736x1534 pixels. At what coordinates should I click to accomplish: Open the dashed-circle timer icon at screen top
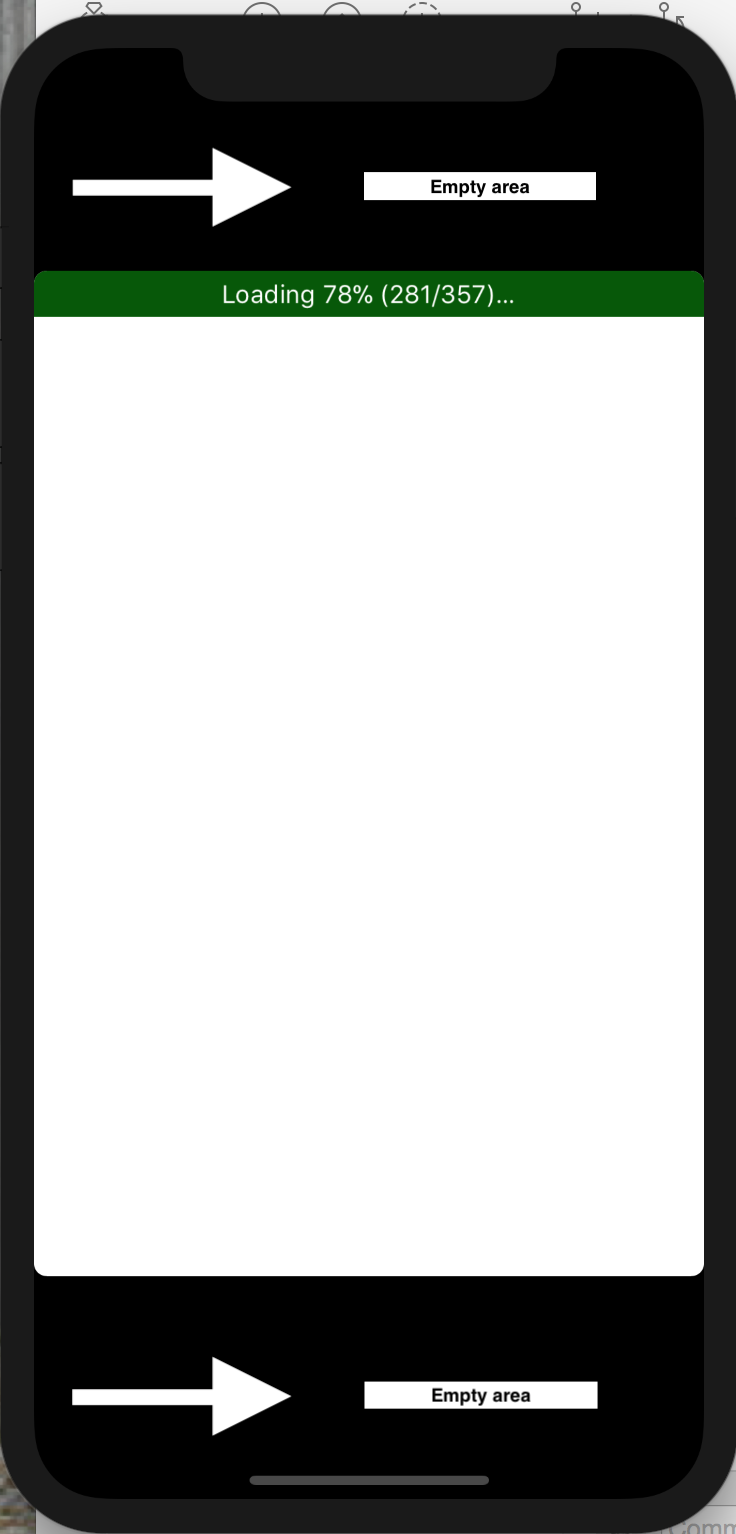coord(422,8)
